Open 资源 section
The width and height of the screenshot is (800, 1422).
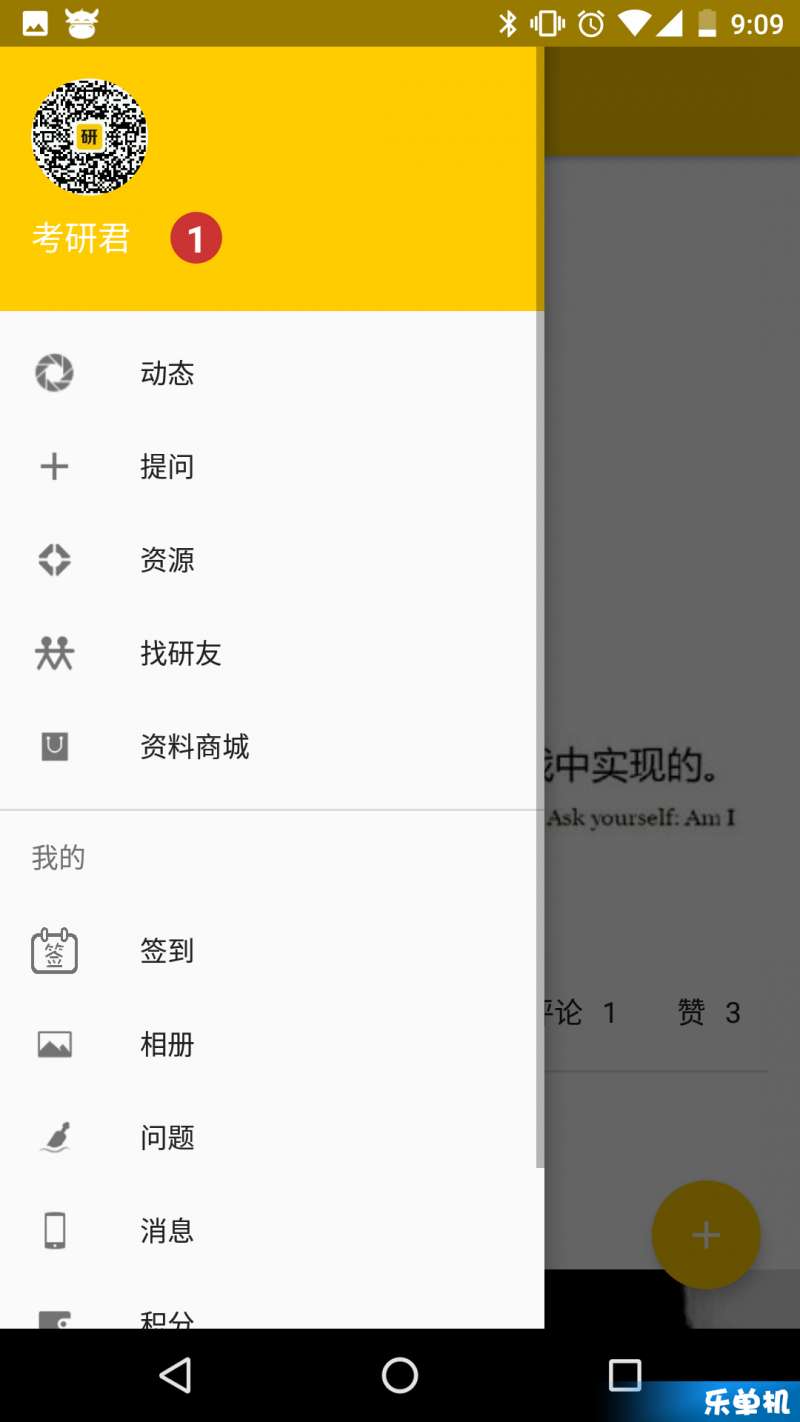point(167,560)
